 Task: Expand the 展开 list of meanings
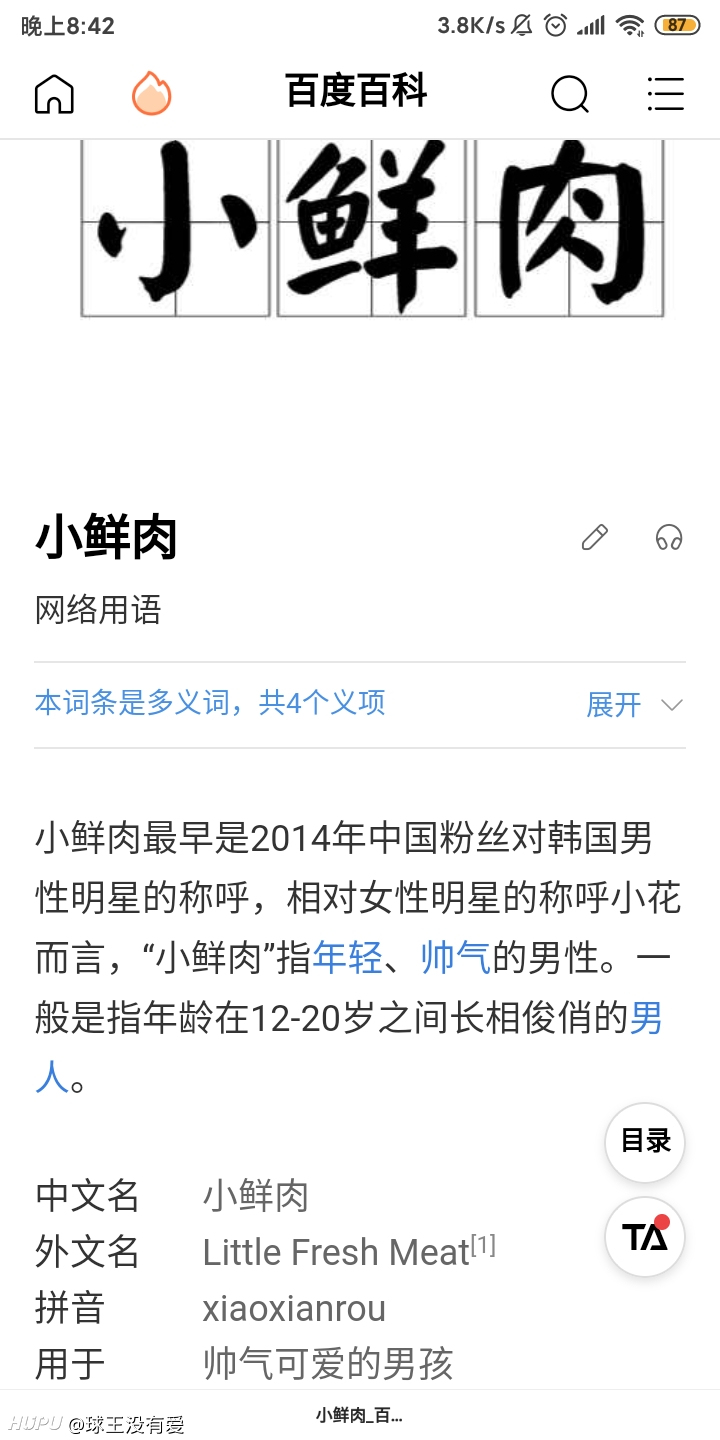pyautogui.click(x=635, y=705)
